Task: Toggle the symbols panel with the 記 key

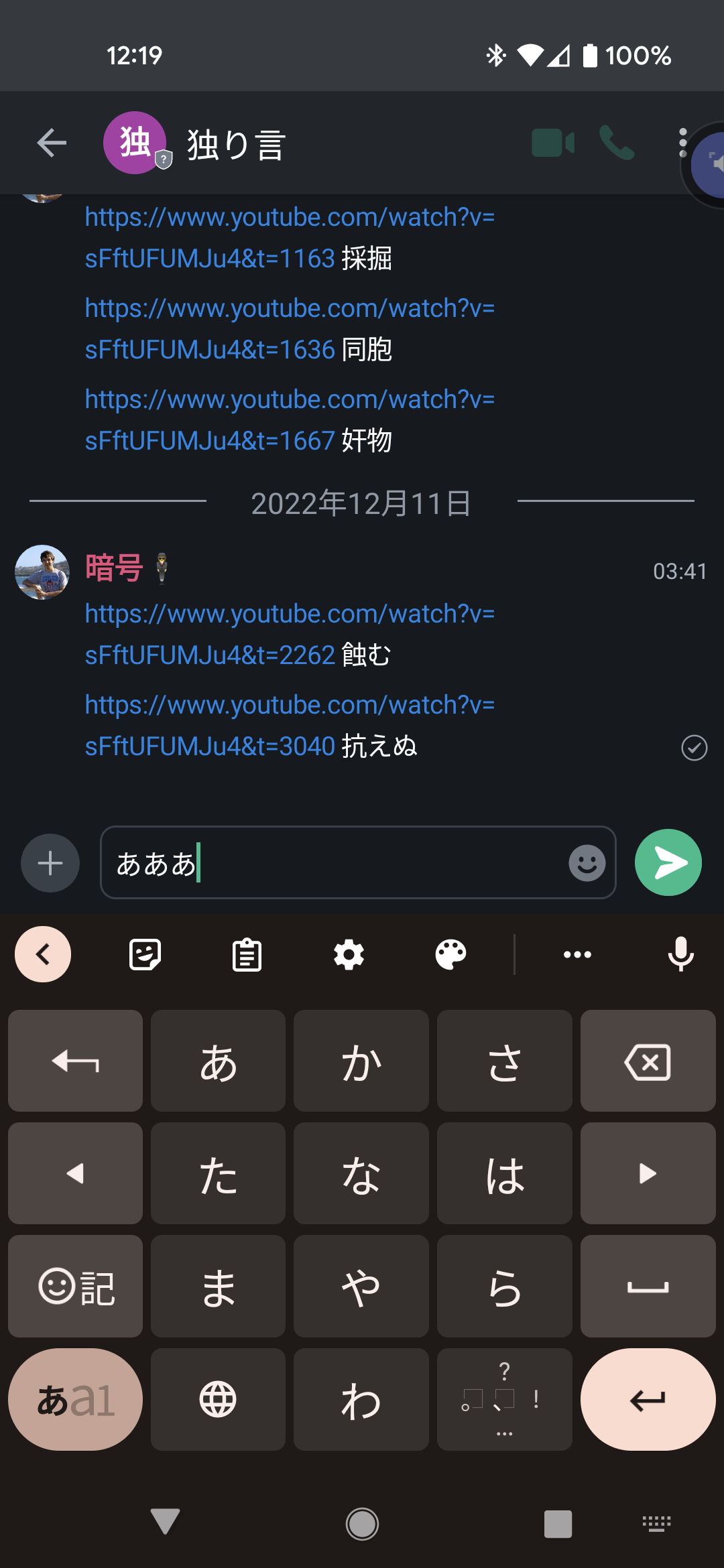Action: (x=74, y=1286)
